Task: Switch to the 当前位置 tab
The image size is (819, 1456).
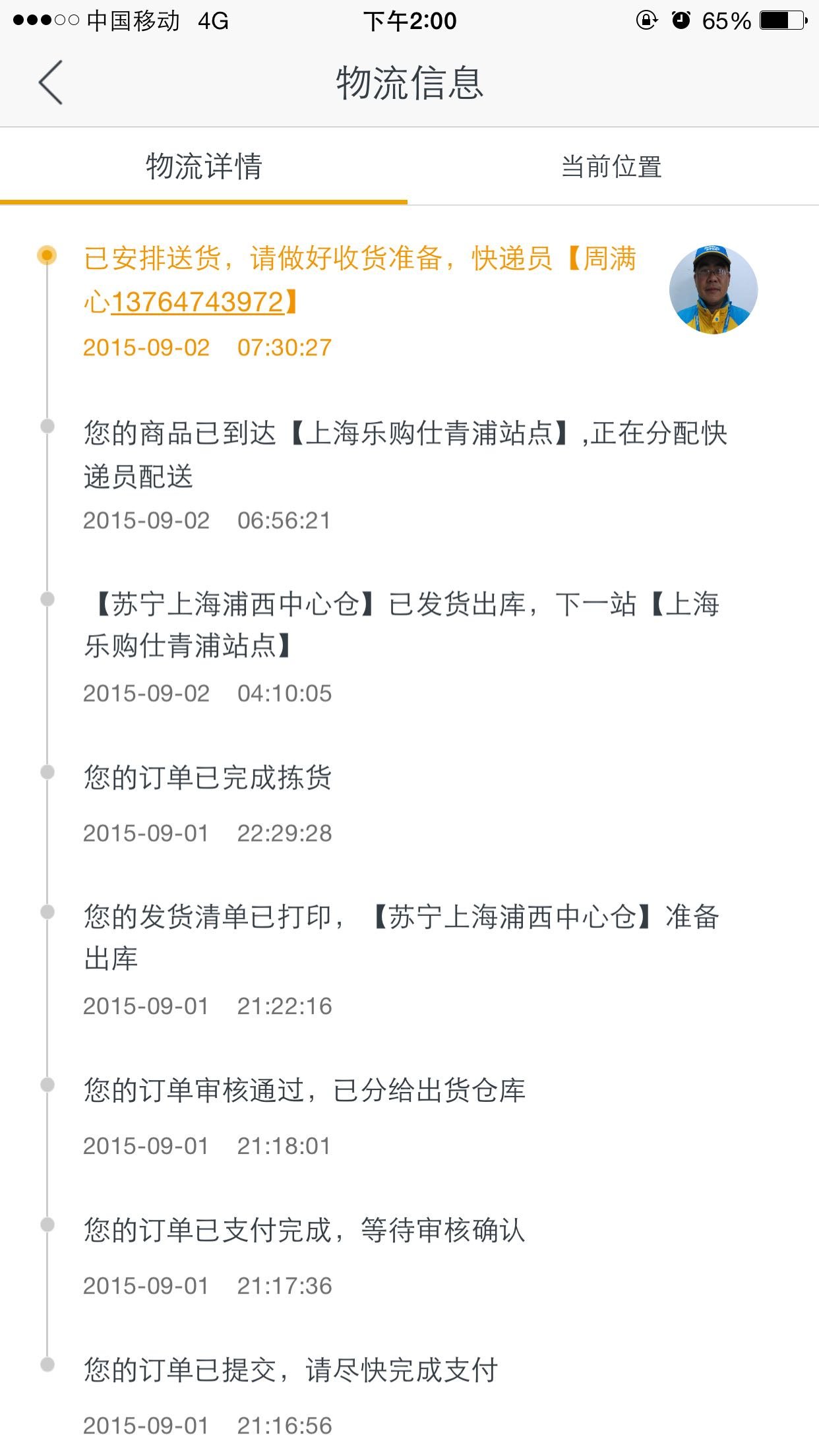Action: [x=611, y=167]
